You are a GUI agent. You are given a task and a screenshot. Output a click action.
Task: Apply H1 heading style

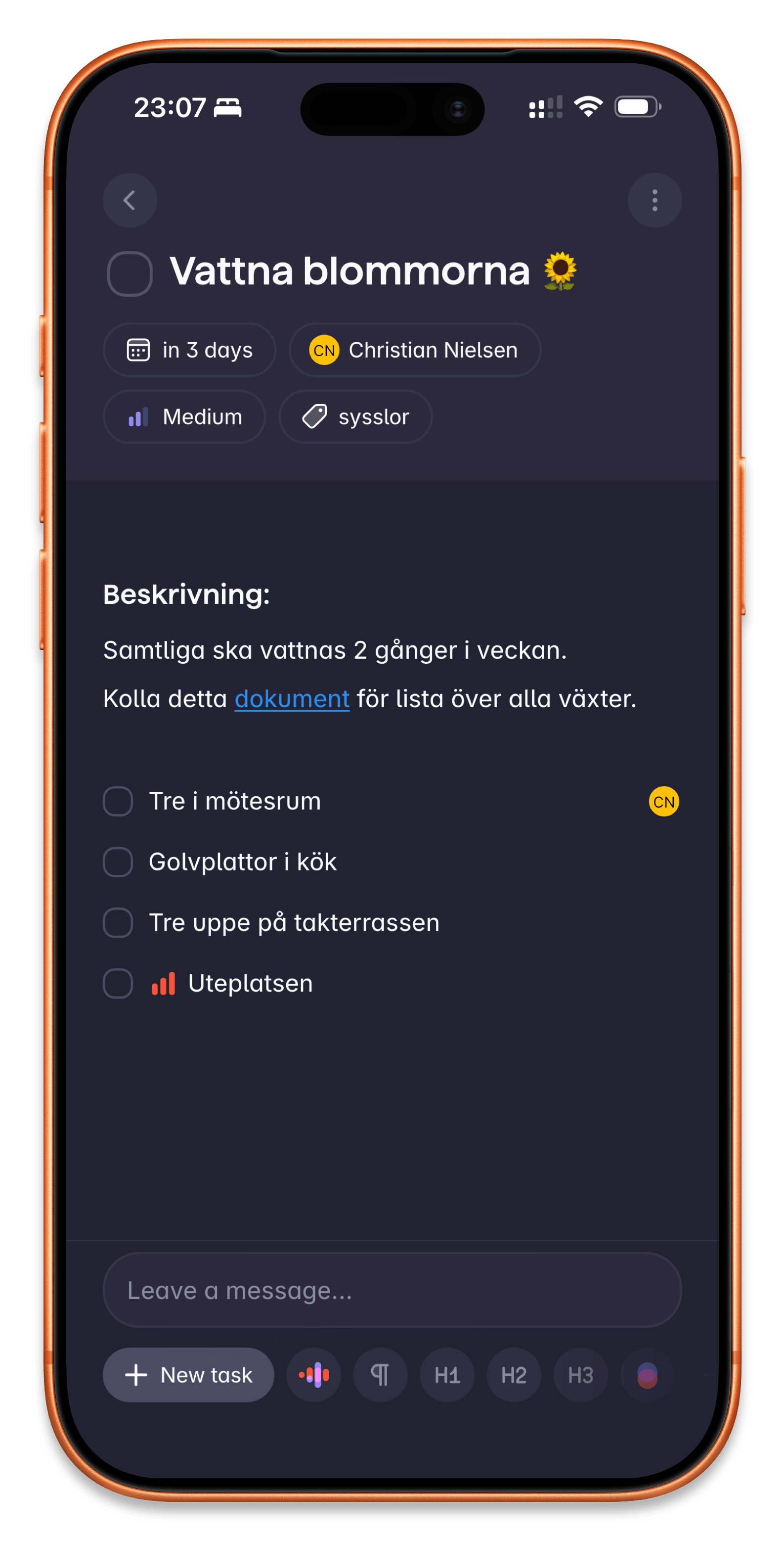point(447,1375)
